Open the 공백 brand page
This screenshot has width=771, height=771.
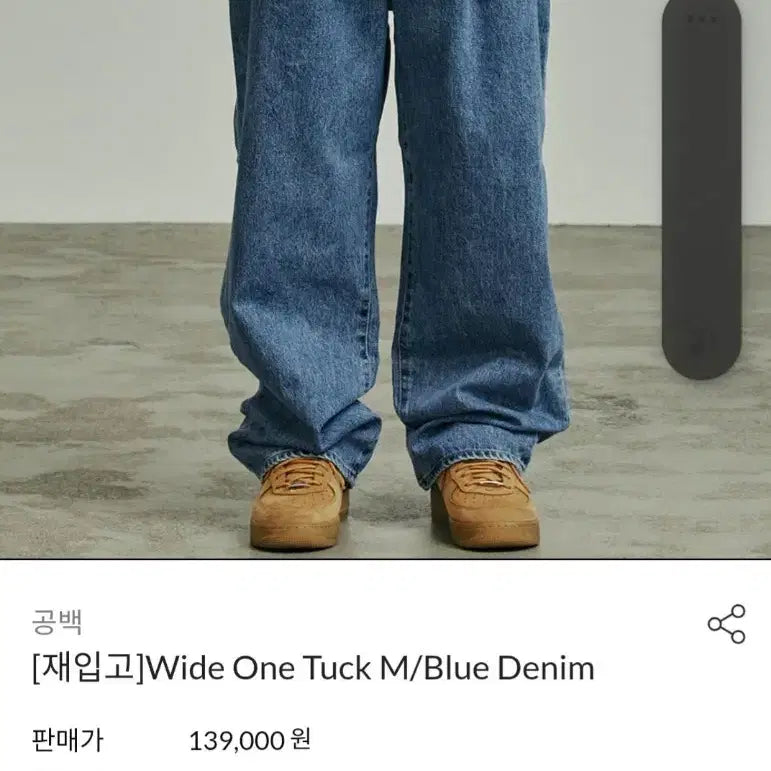coord(56,622)
